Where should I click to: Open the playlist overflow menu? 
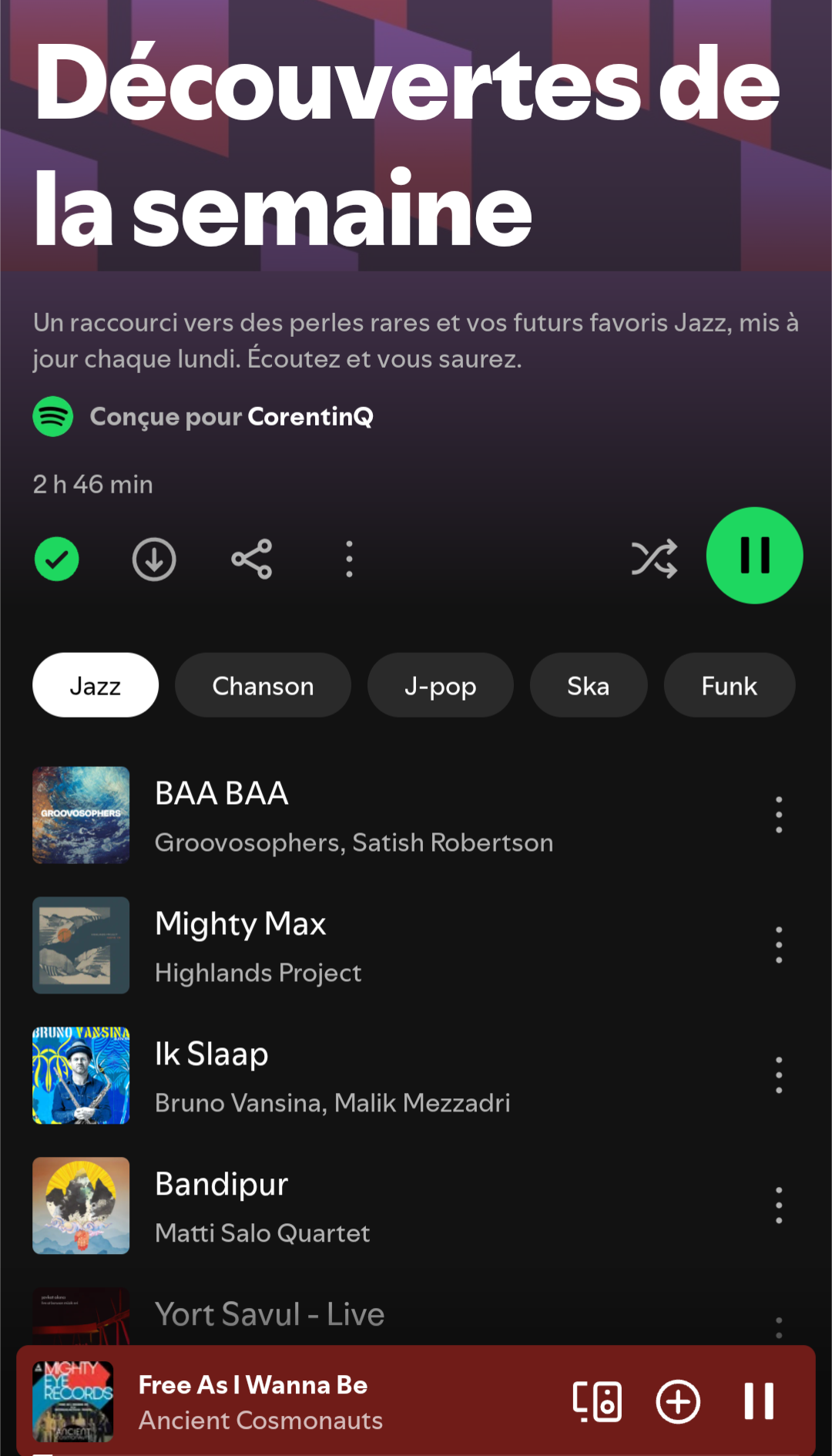coord(349,559)
